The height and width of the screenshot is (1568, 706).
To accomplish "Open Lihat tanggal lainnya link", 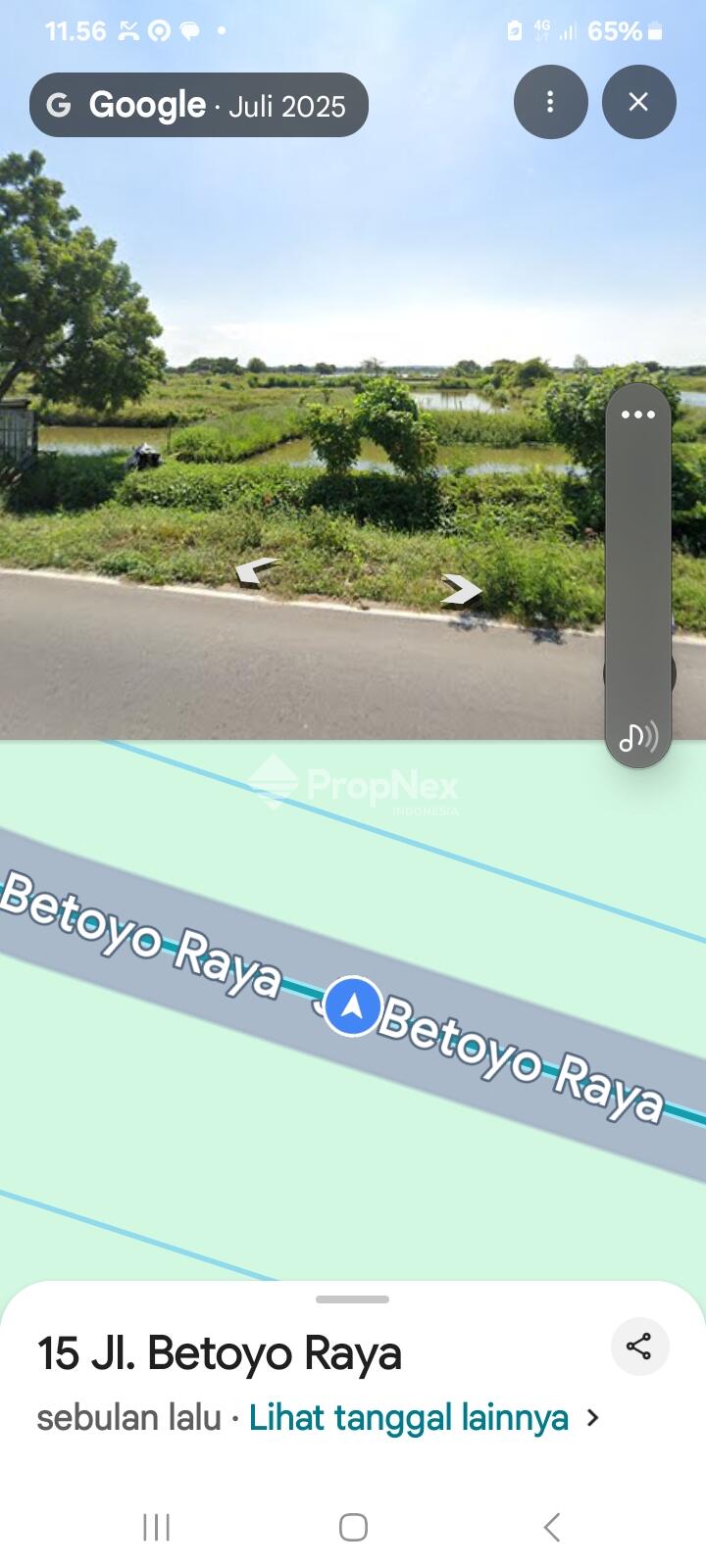I will [x=409, y=1418].
